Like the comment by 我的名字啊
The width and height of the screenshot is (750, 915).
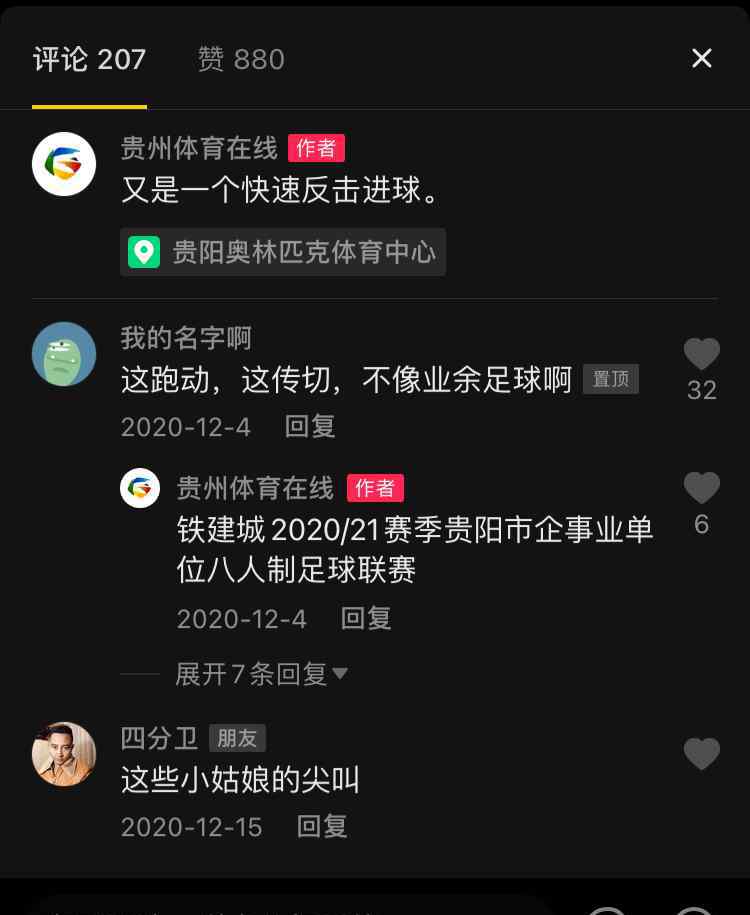701,355
